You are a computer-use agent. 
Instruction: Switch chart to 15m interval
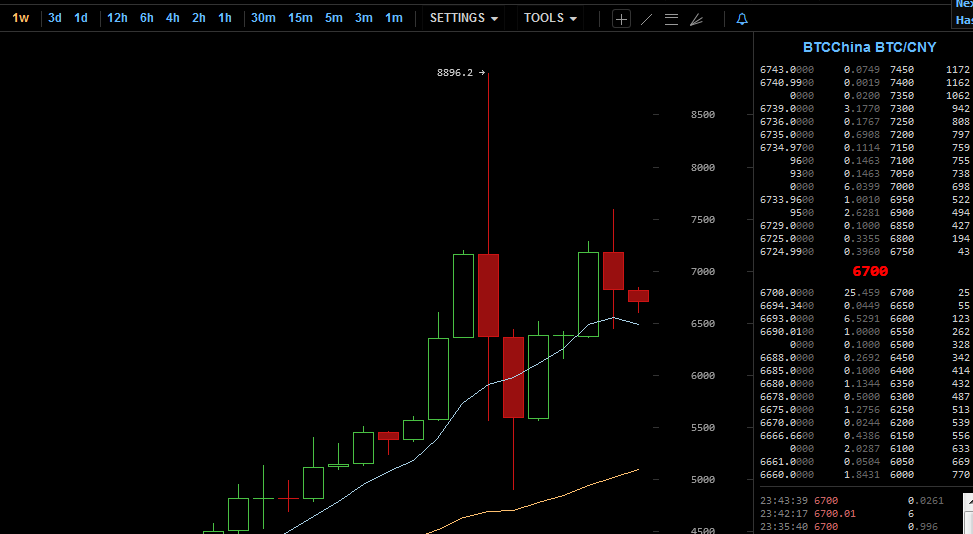pos(300,18)
